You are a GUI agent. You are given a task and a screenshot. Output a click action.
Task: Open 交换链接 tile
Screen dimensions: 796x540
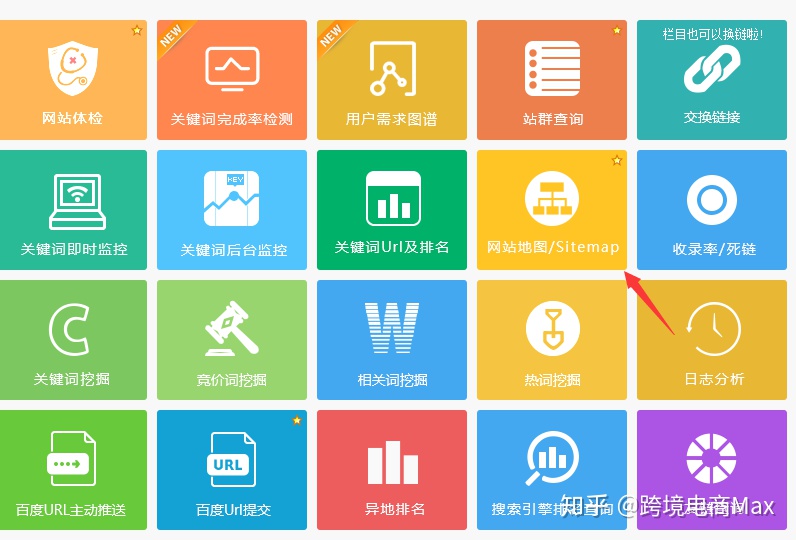coord(712,80)
